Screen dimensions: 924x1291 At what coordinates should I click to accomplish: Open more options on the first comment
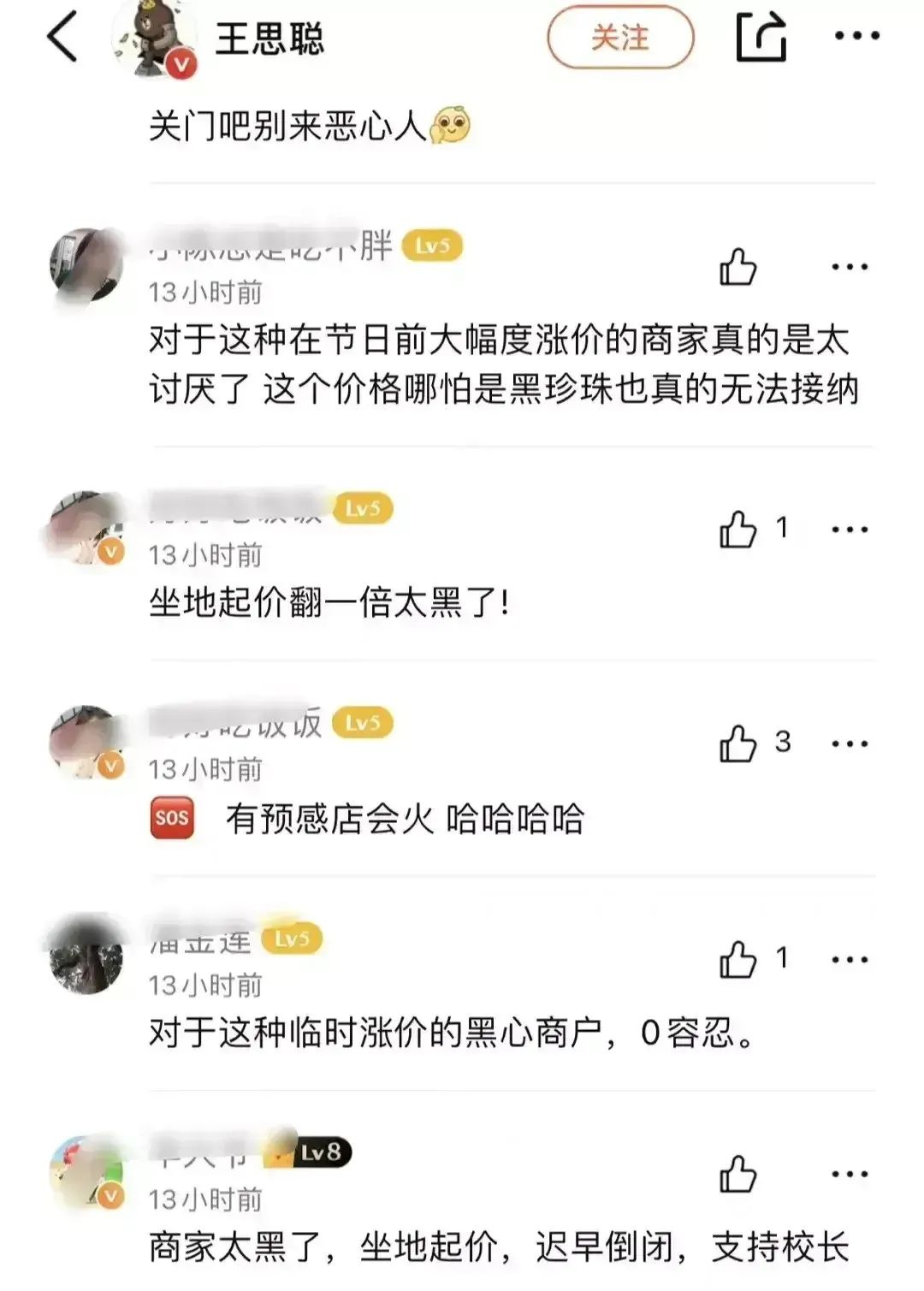click(x=848, y=266)
